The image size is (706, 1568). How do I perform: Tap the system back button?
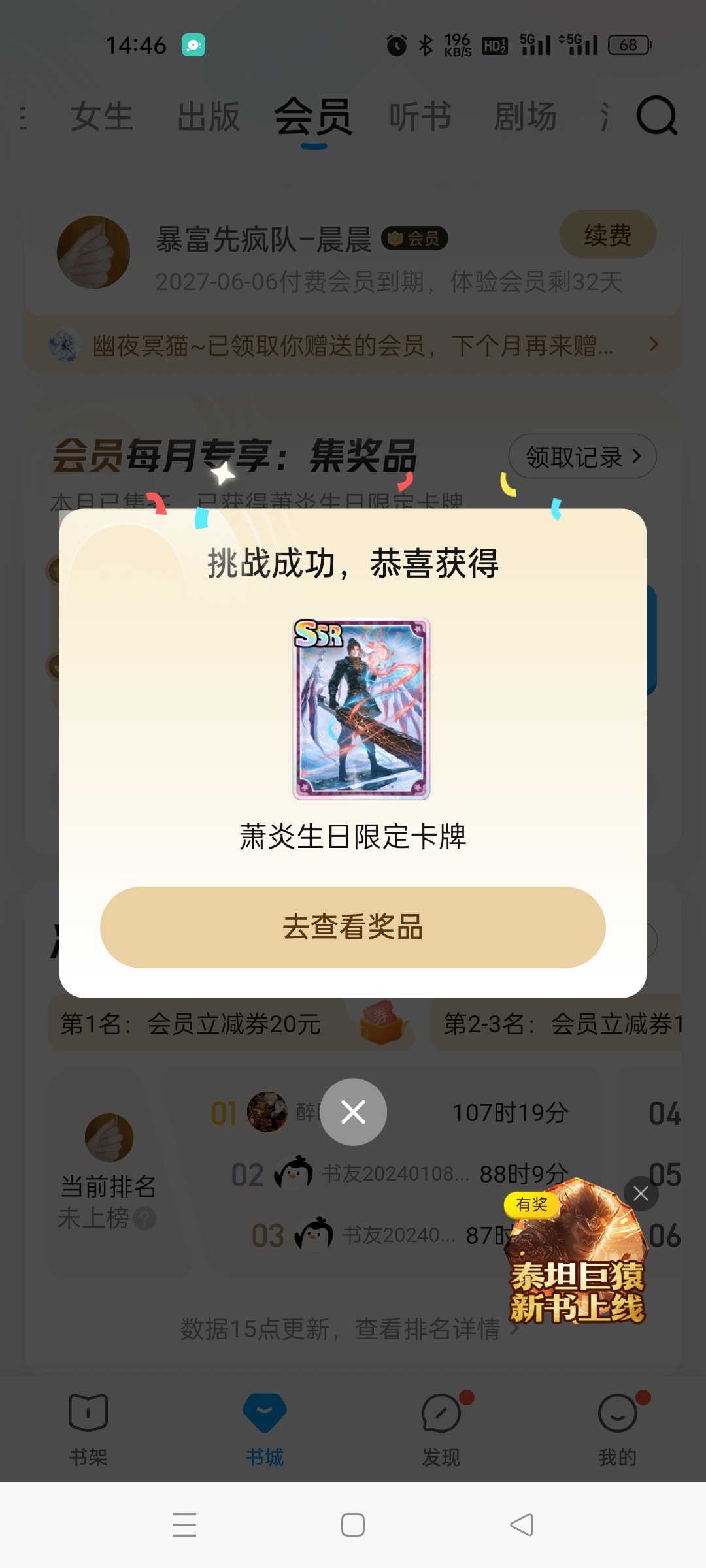[x=522, y=1525]
